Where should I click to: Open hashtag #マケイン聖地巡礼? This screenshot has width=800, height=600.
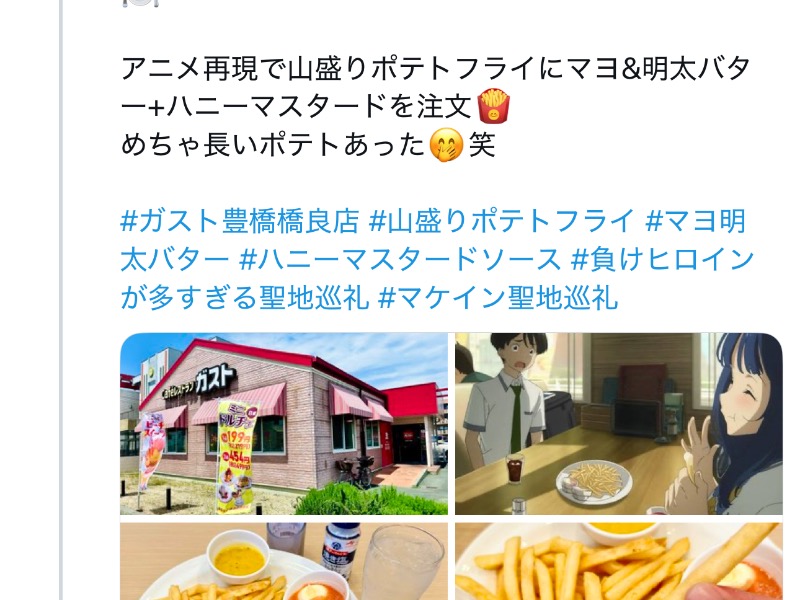tap(498, 297)
